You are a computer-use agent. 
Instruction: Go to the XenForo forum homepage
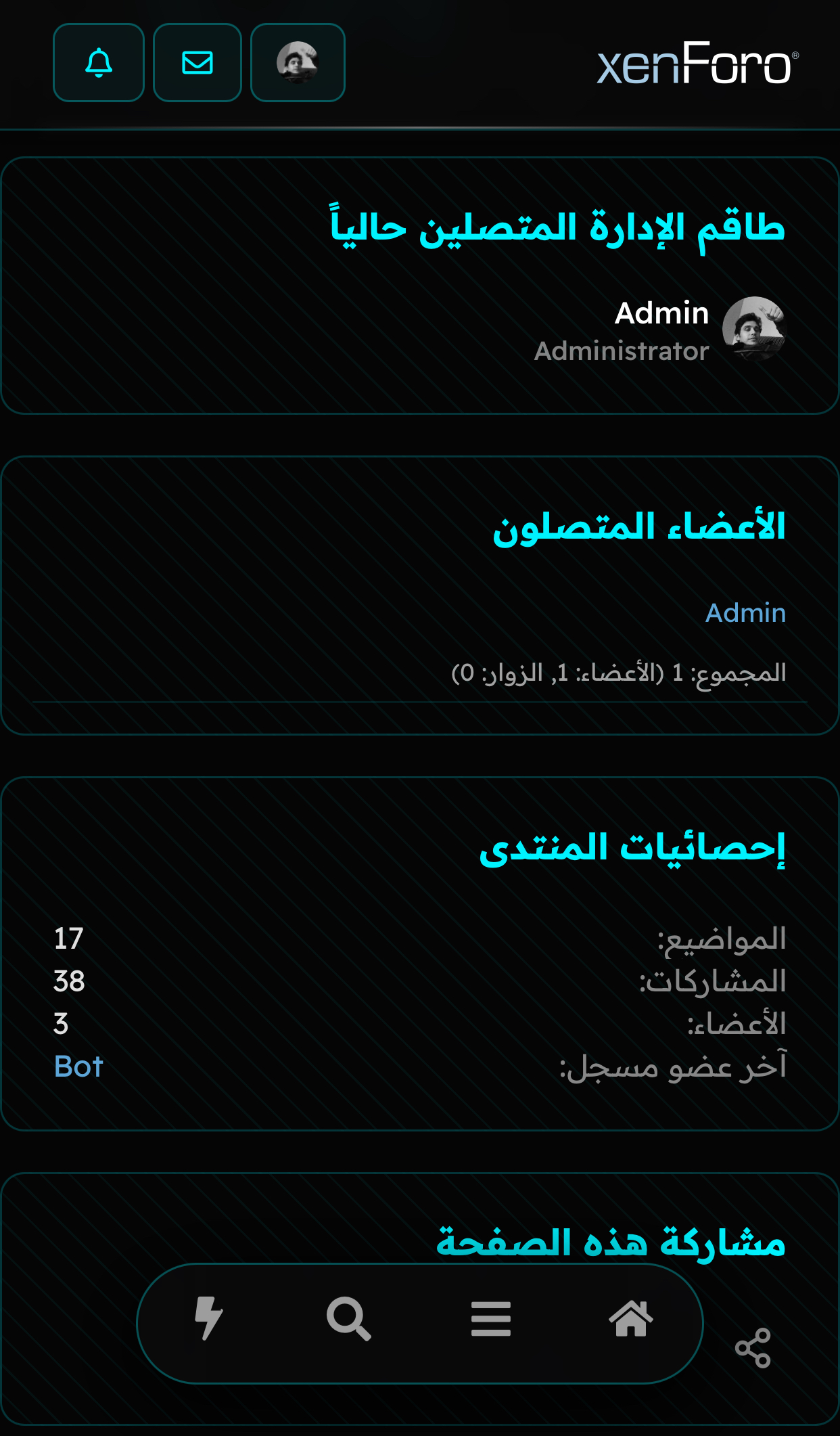tap(697, 64)
